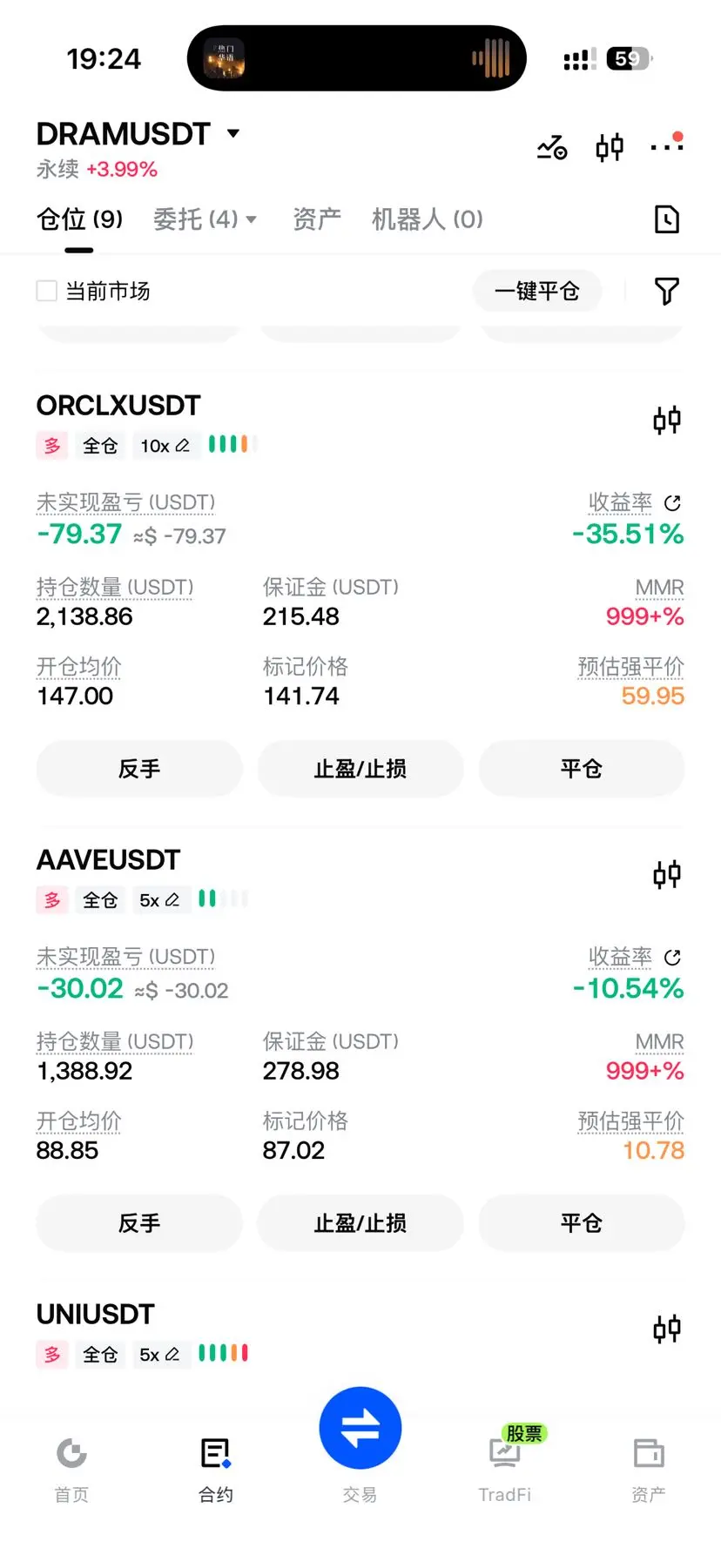The width and height of the screenshot is (721, 1568).
Task: Open 资产 in the bottom navigation
Action: click(x=649, y=1468)
